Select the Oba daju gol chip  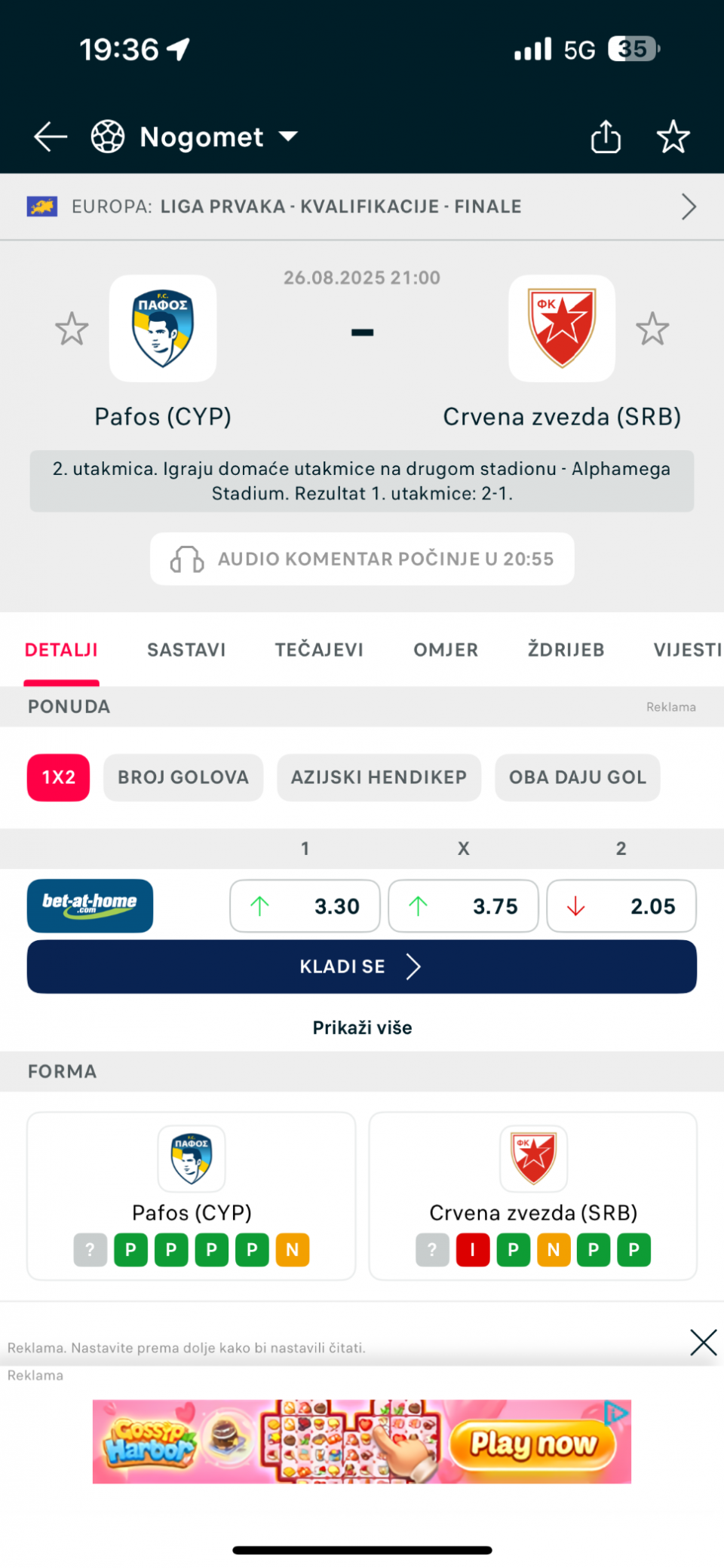pos(577,777)
